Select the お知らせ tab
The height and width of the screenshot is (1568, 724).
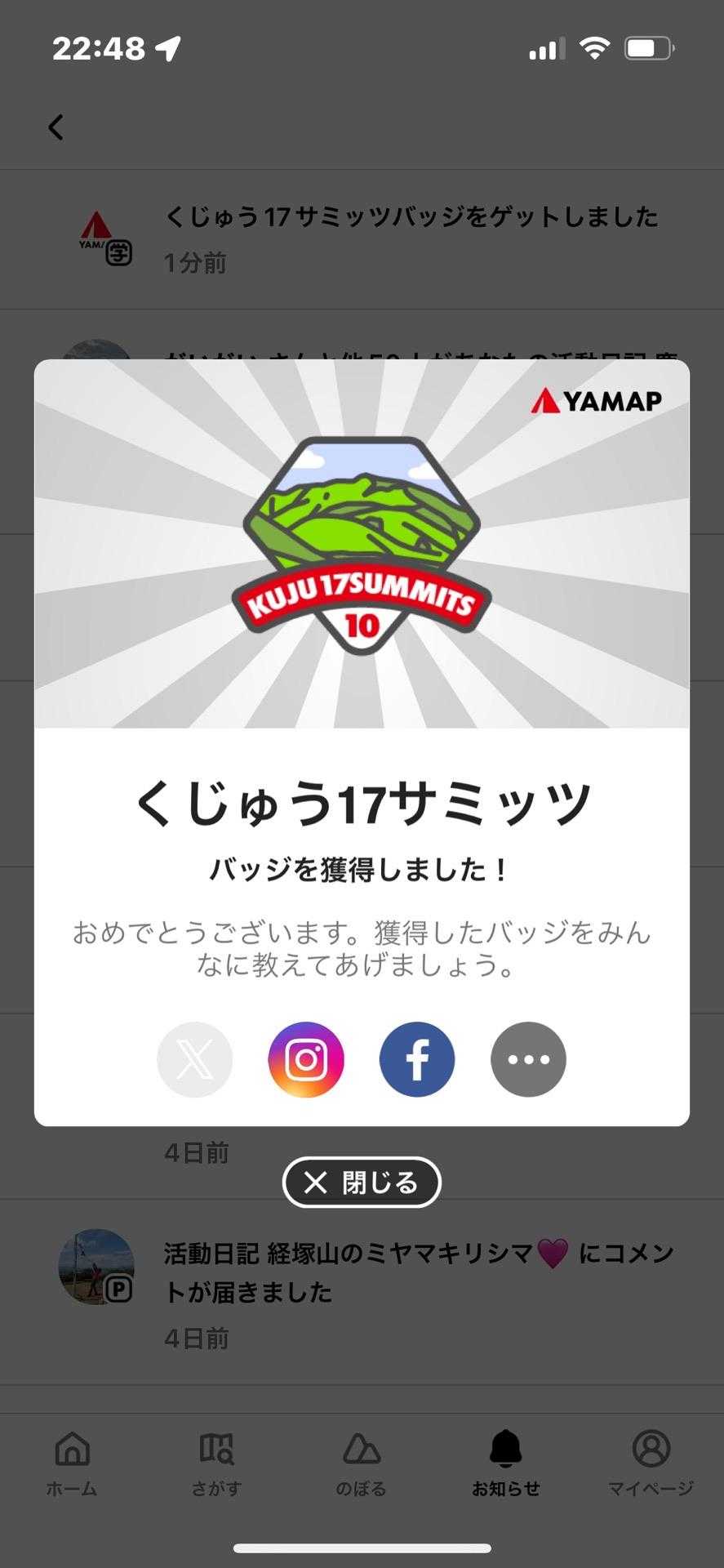pos(506,1463)
